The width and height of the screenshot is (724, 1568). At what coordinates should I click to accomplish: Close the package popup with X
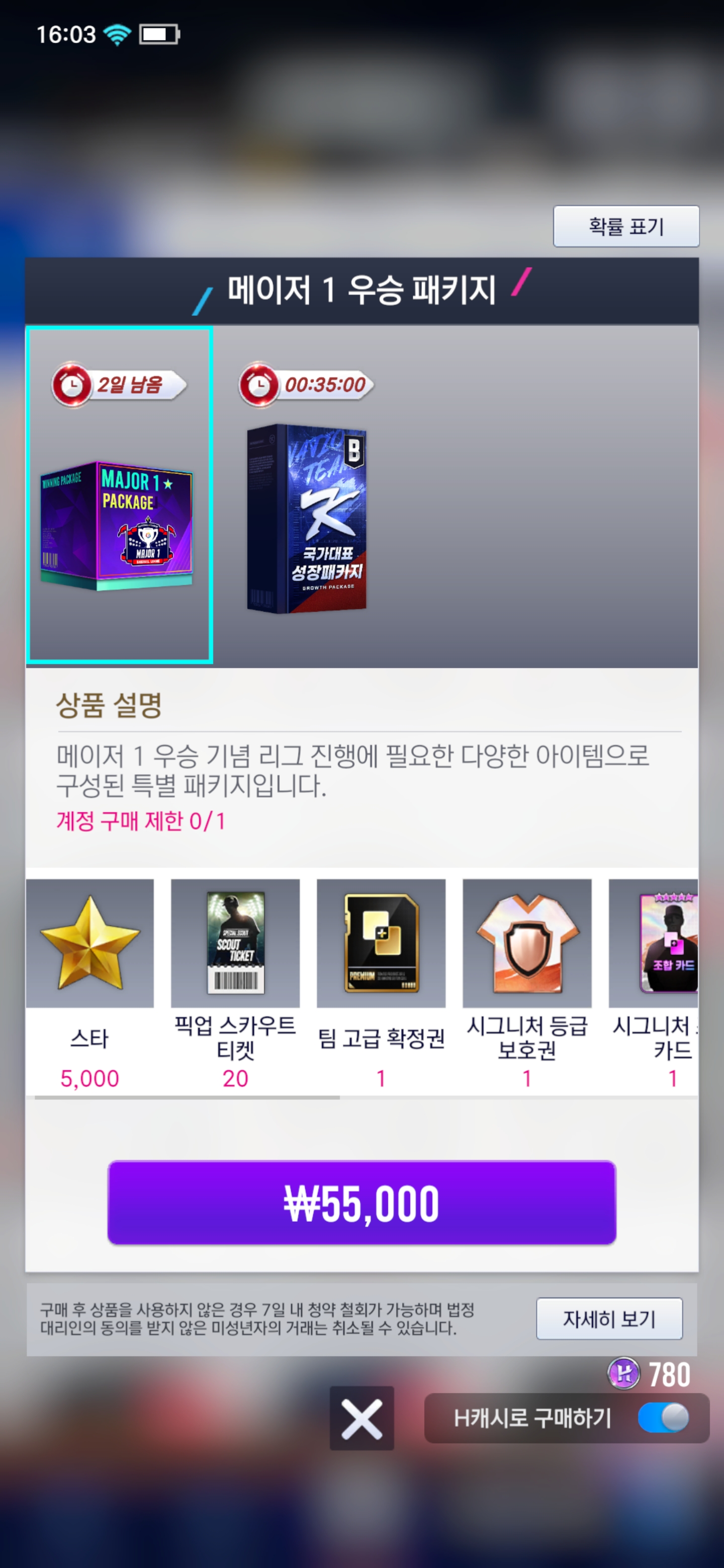tap(361, 1418)
